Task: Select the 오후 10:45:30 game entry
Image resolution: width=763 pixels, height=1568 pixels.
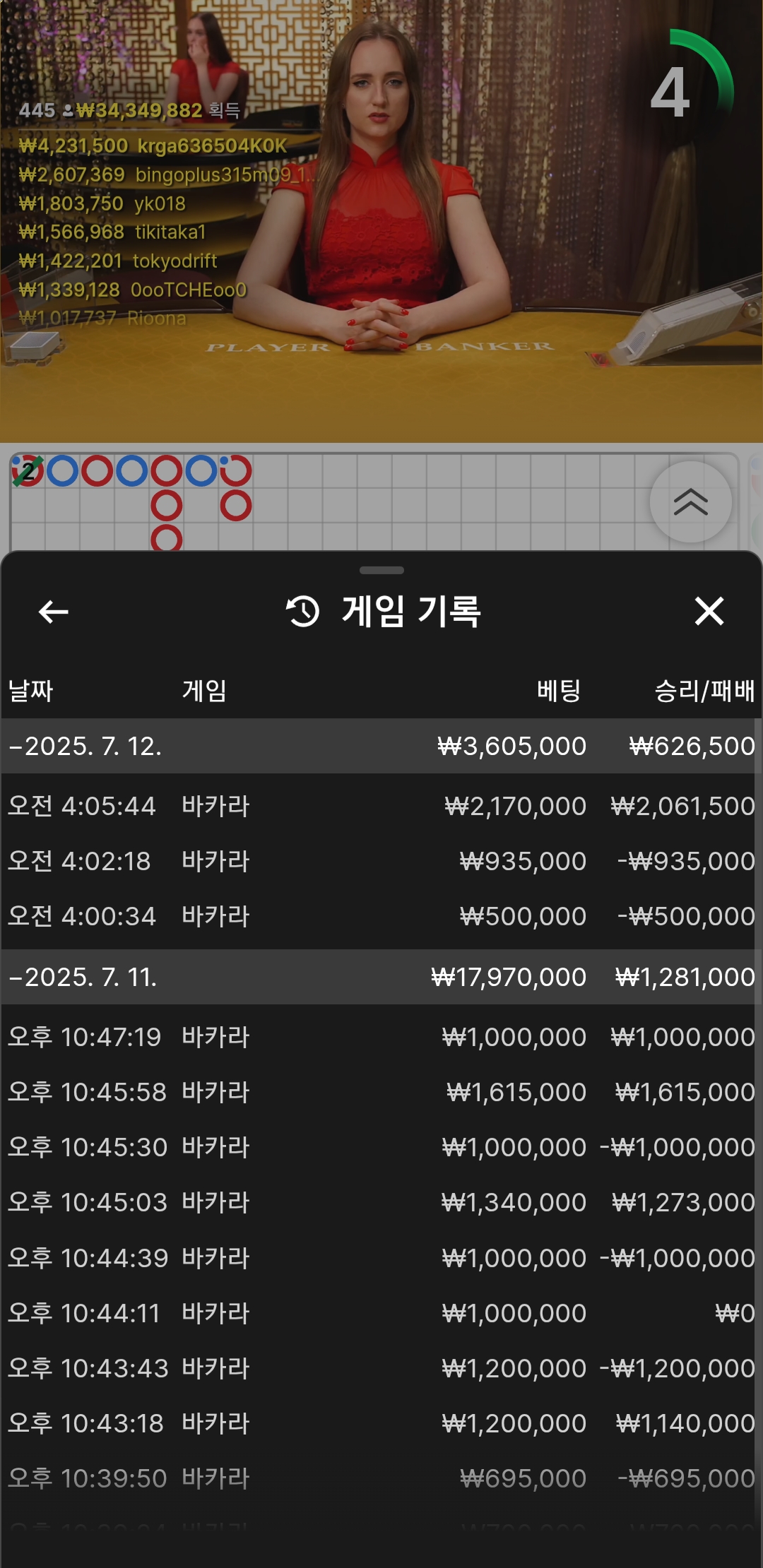Action: (380, 1147)
